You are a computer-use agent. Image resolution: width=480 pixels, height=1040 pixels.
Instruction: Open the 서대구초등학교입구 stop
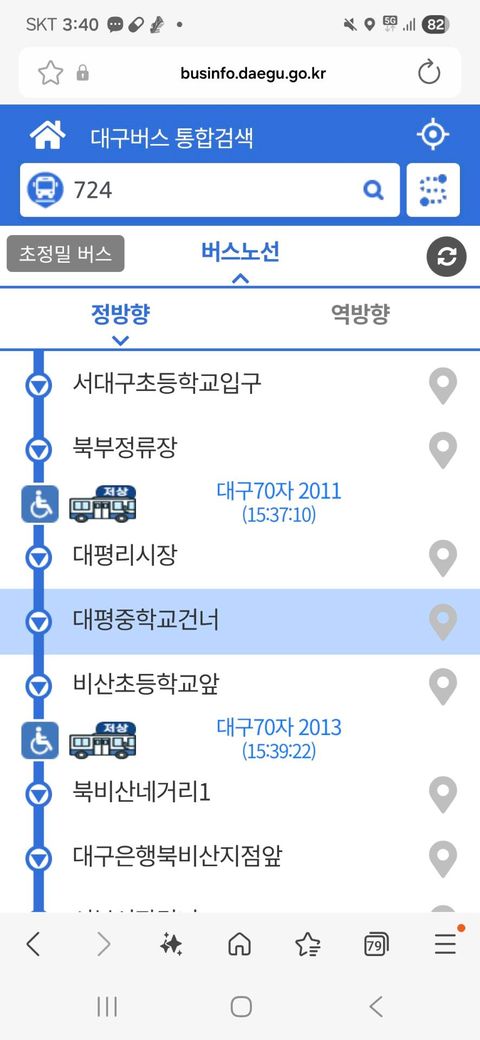(x=240, y=384)
